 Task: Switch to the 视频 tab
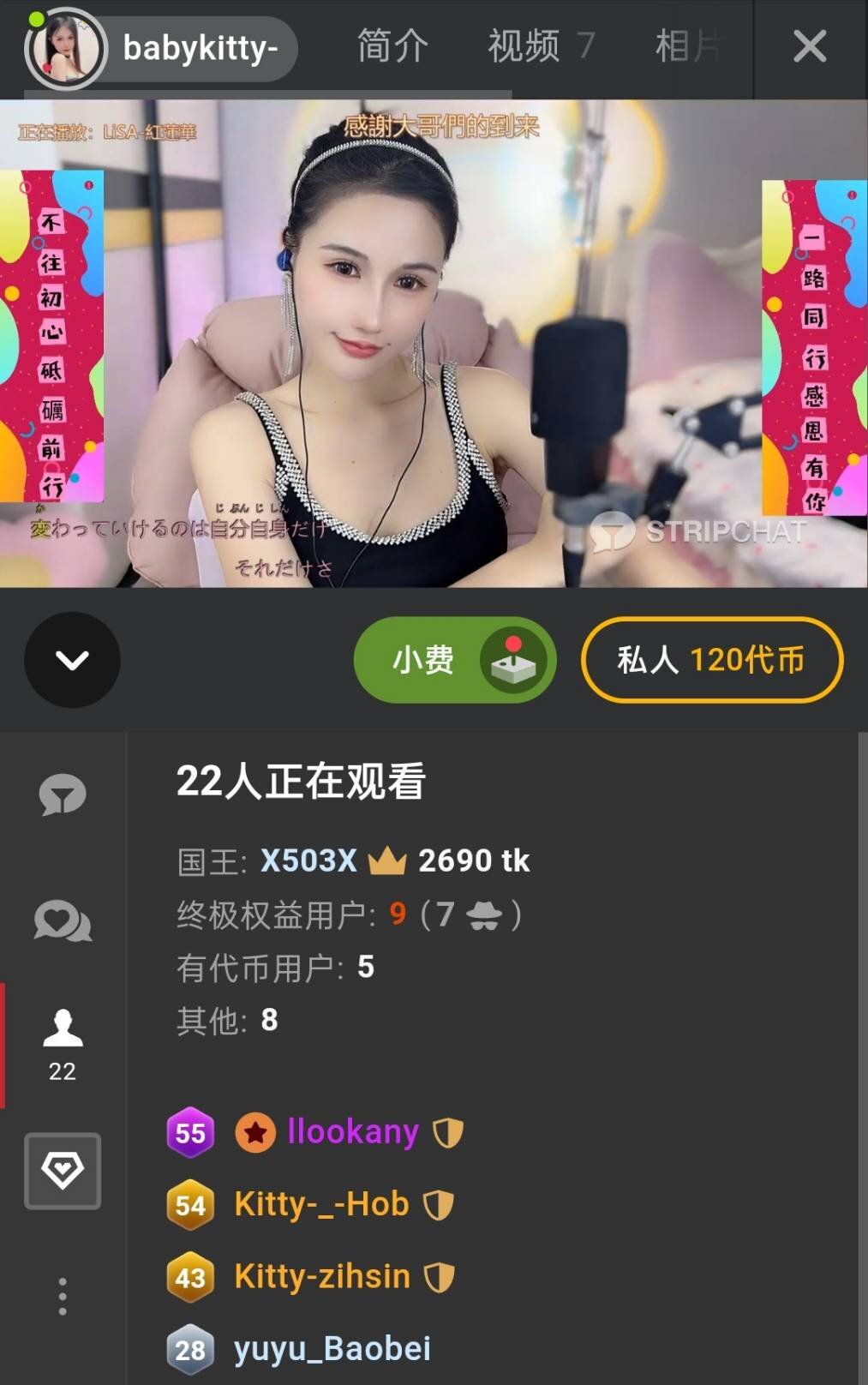pos(540,46)
